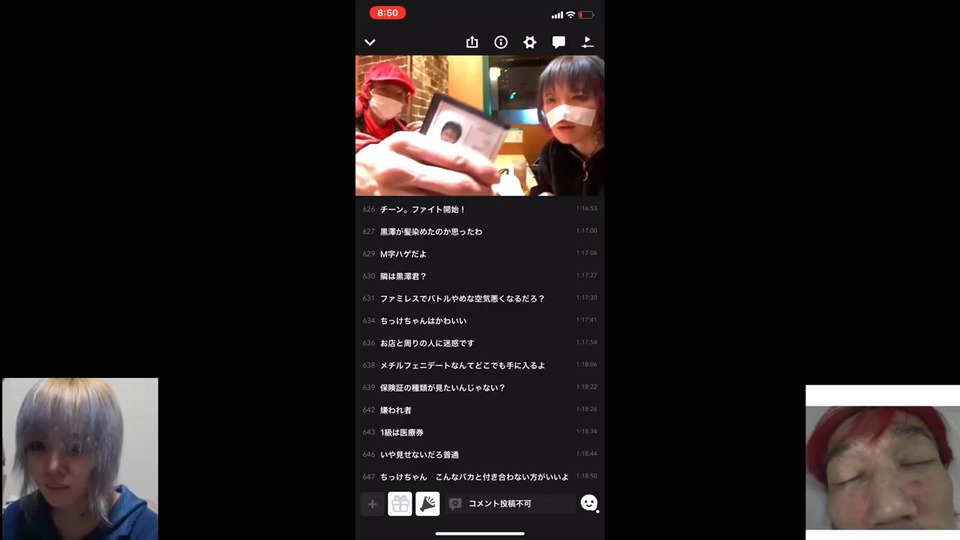Send a party popper cheer
Viewport: 960px width, 540px height.
428,504
